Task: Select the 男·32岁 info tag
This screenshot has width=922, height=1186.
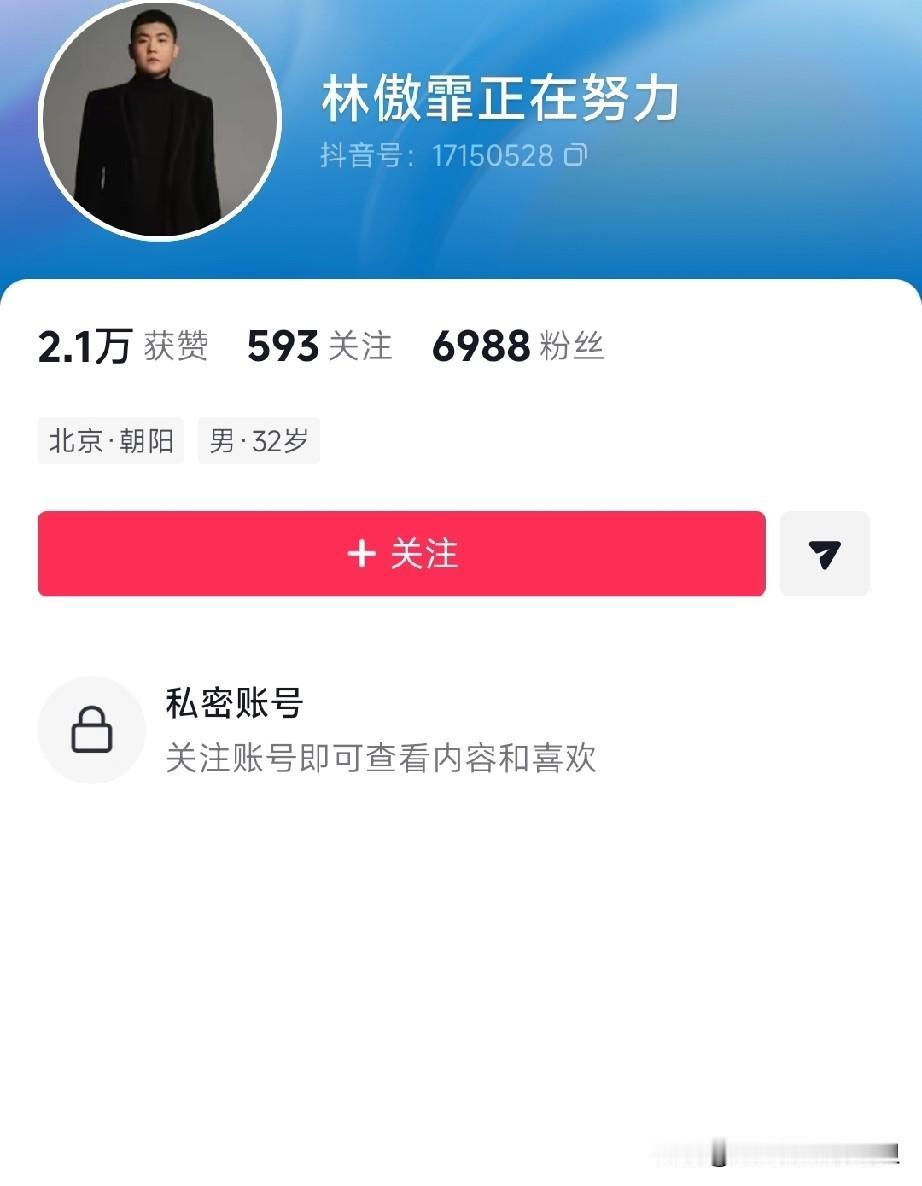Action: click(x=258, y=440)
